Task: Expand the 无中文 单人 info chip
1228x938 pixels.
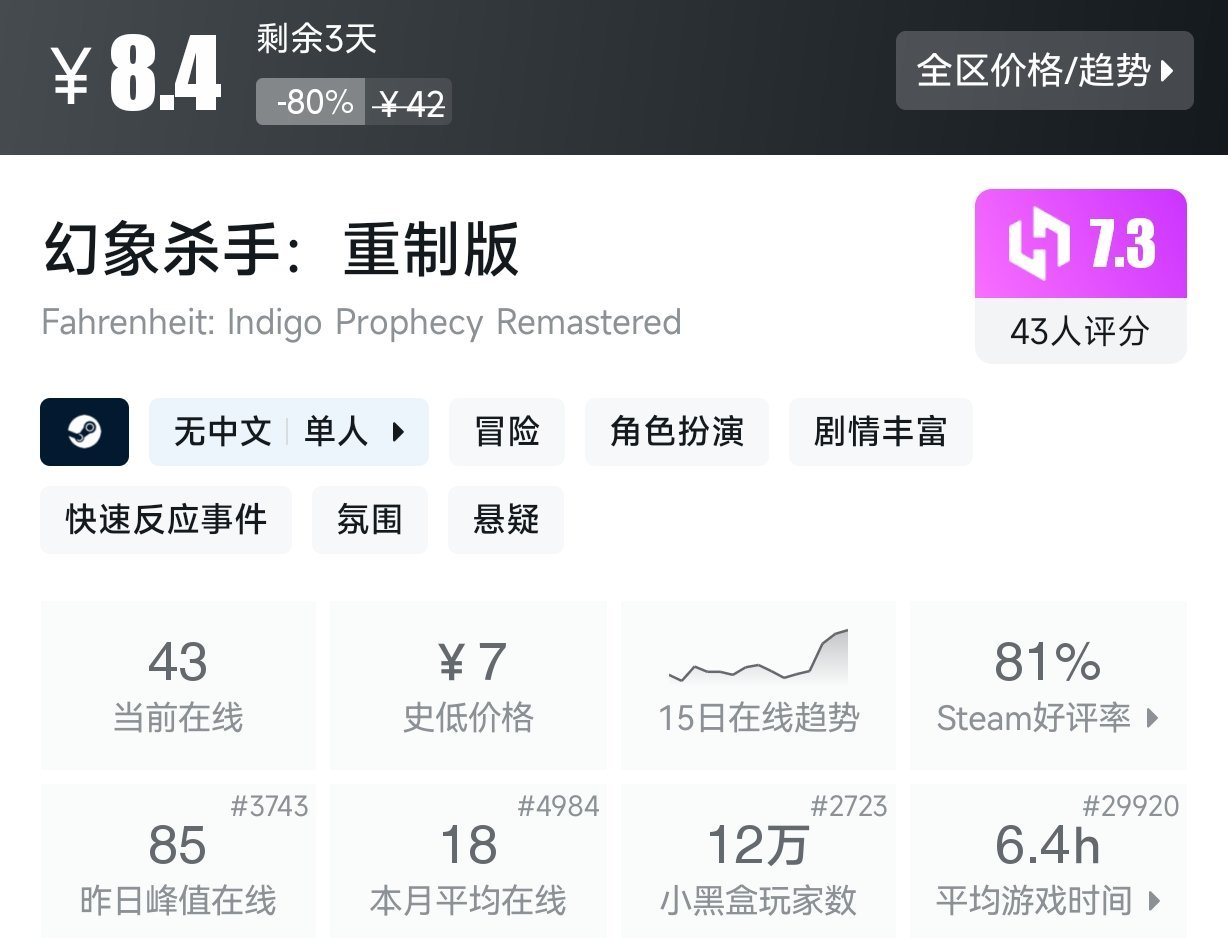Action: (x=289, y=432)
